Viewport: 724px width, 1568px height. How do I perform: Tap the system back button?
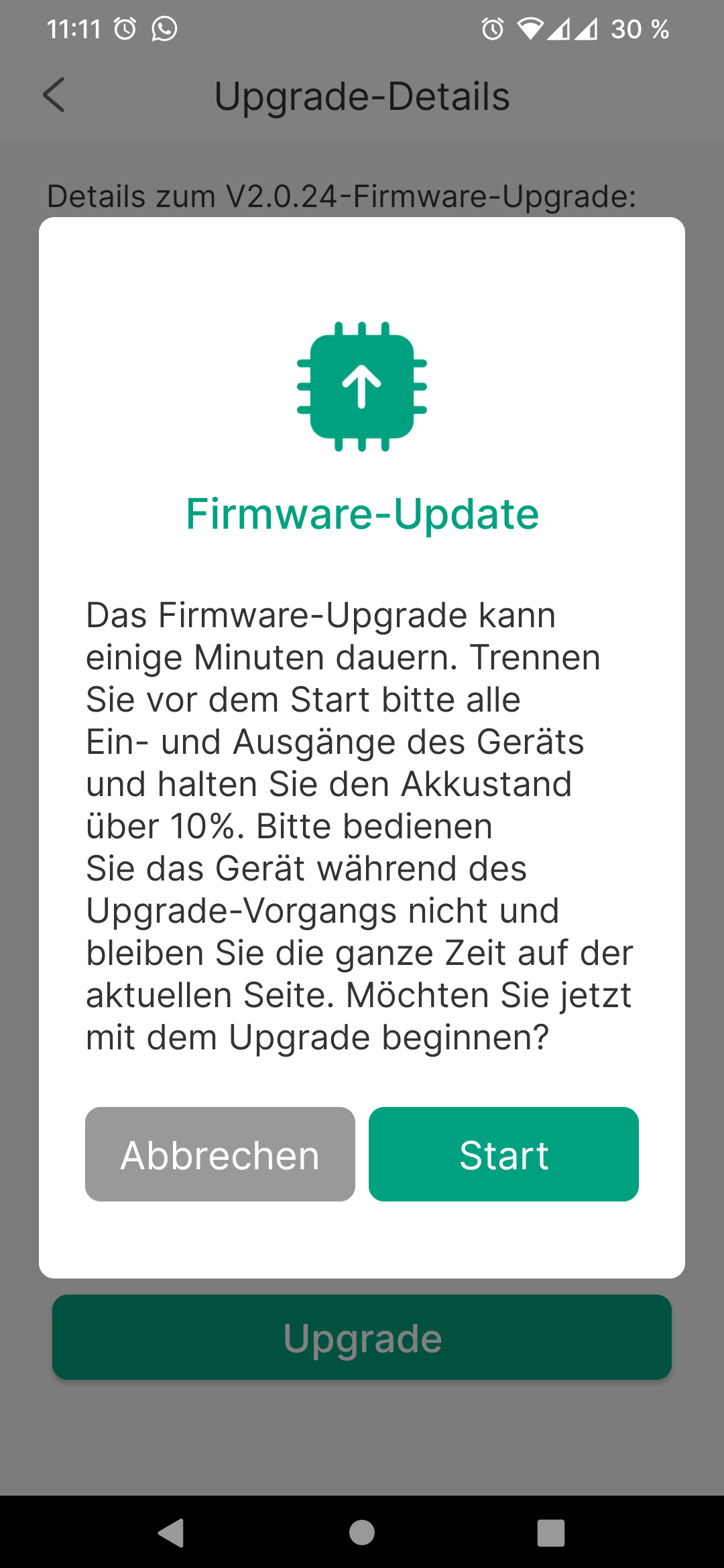click(x=171, y=1532)
